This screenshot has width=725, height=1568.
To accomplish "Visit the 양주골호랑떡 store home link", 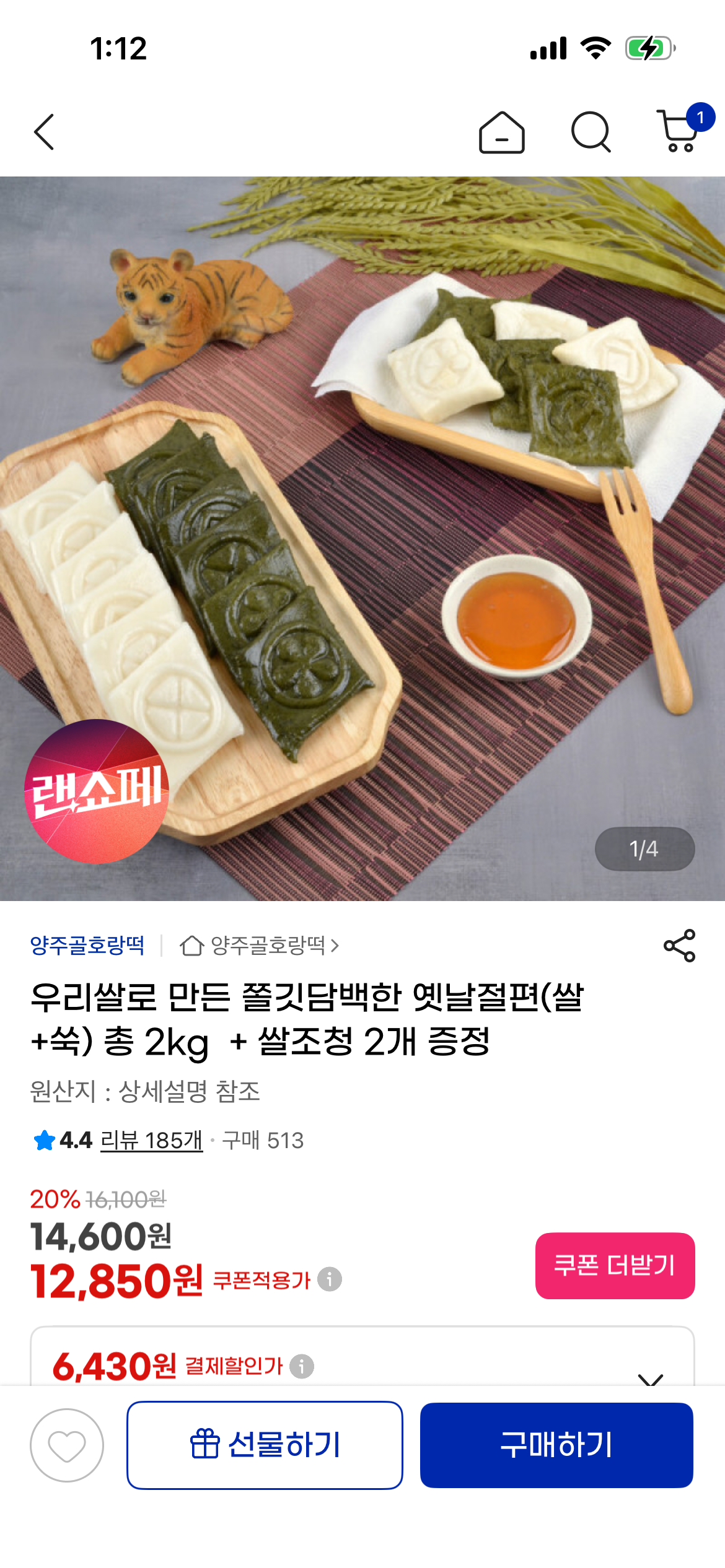I will click(260, 945).
